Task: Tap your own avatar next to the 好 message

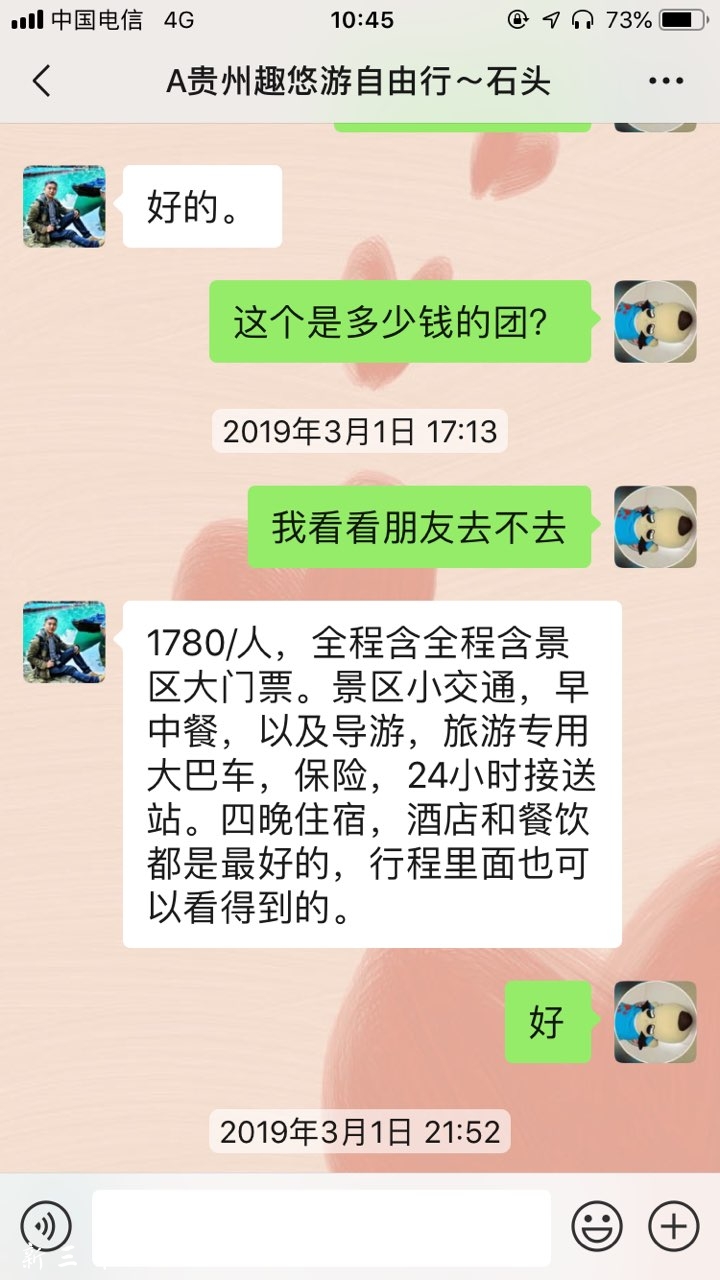Action: point(655,1021)
